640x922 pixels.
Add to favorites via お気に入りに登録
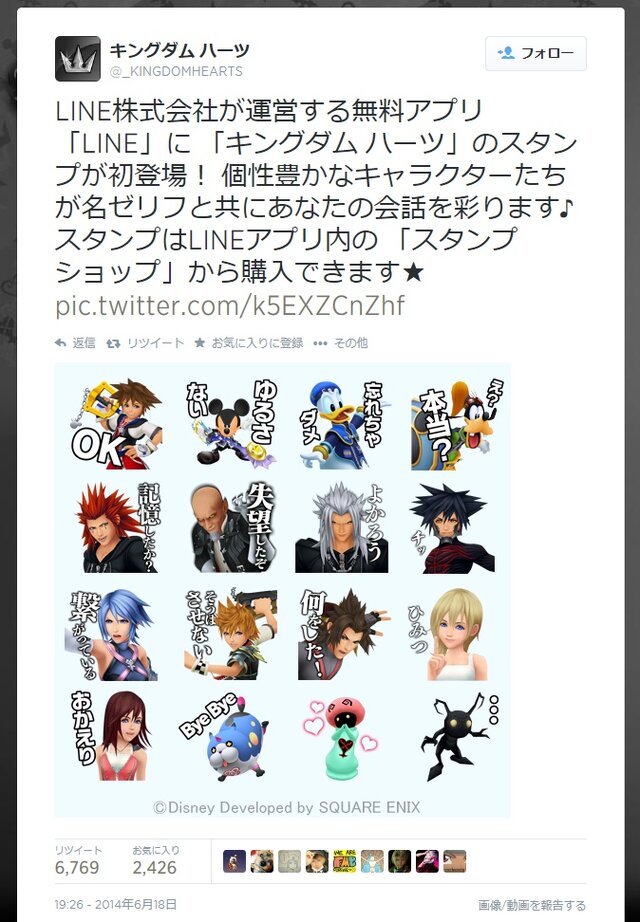click(248, 343)
